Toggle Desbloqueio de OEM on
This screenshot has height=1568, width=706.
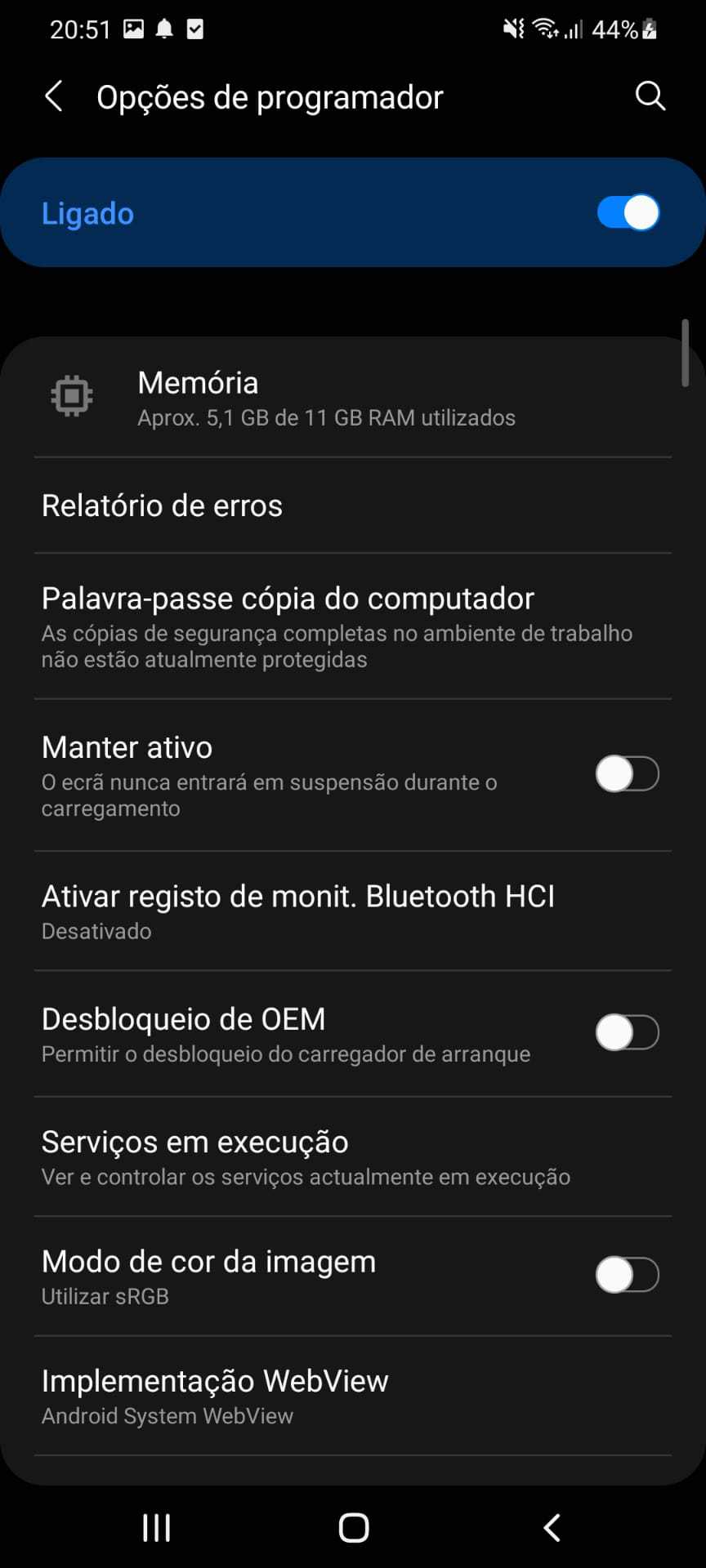[x=628, y=1033]
